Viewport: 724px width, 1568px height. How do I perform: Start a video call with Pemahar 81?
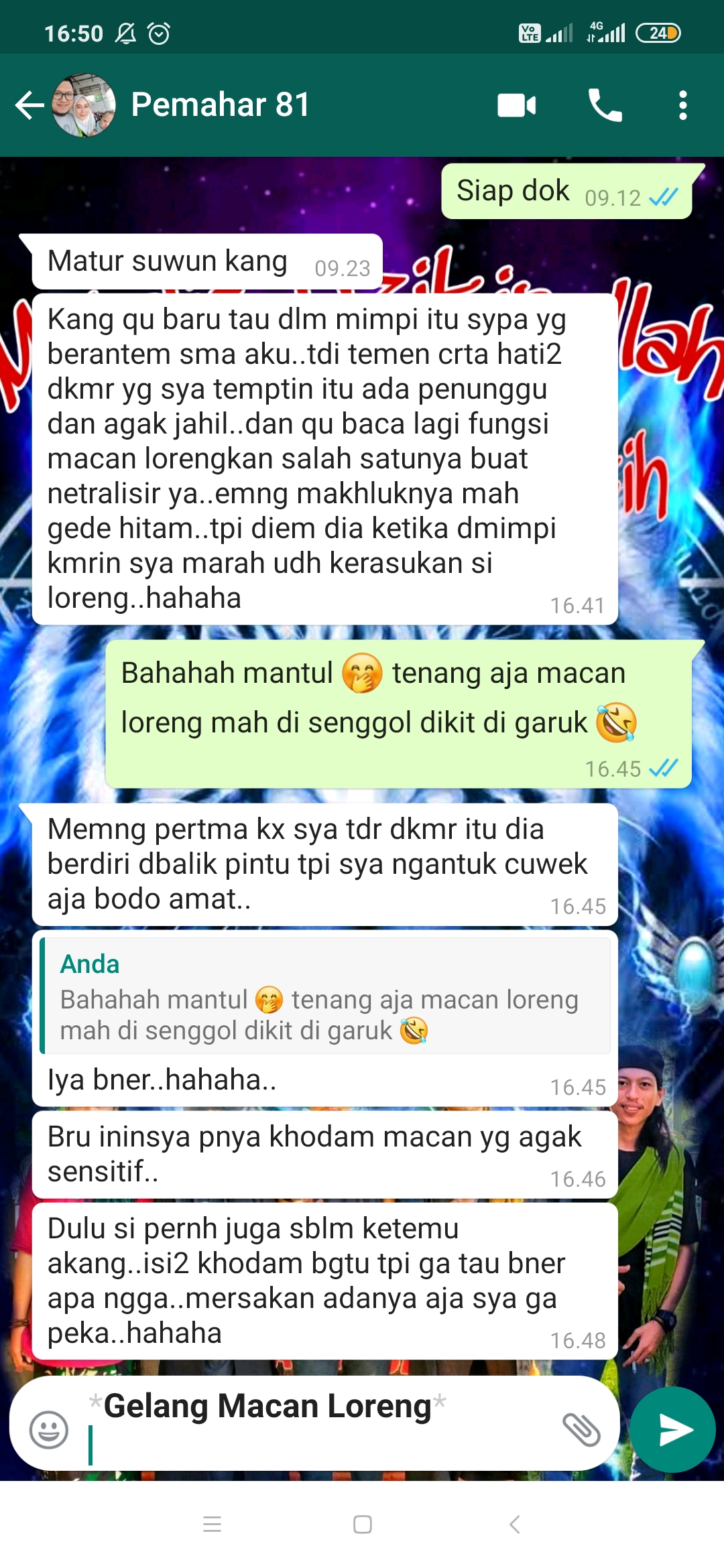tap(516, 105)
